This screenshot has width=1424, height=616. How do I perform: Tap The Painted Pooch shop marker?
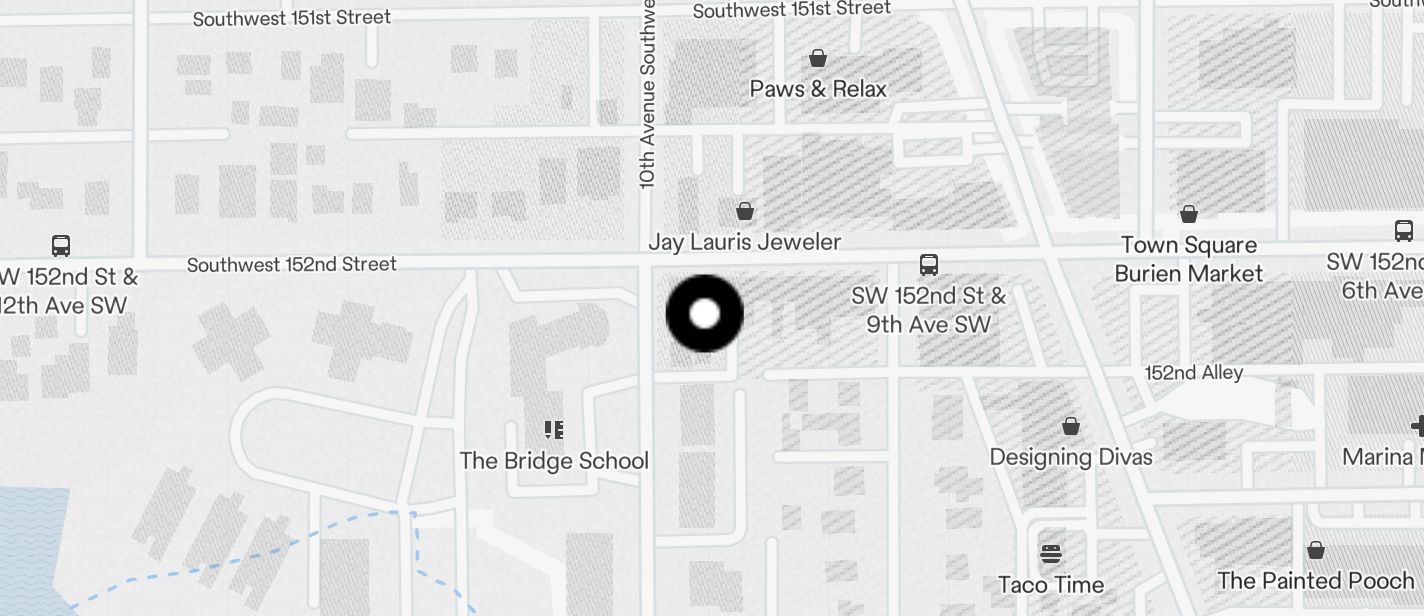pyautogui.click(x=1316, y=551)
